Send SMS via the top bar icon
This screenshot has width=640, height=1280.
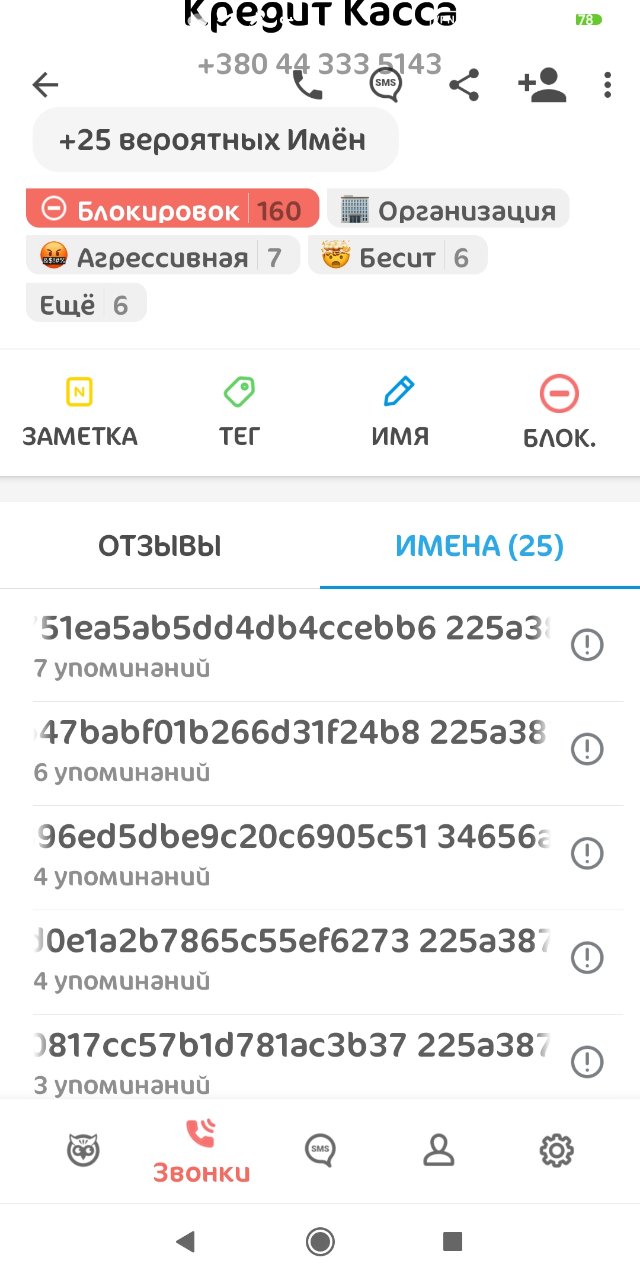pyautogui.click(x=385, y=84)
